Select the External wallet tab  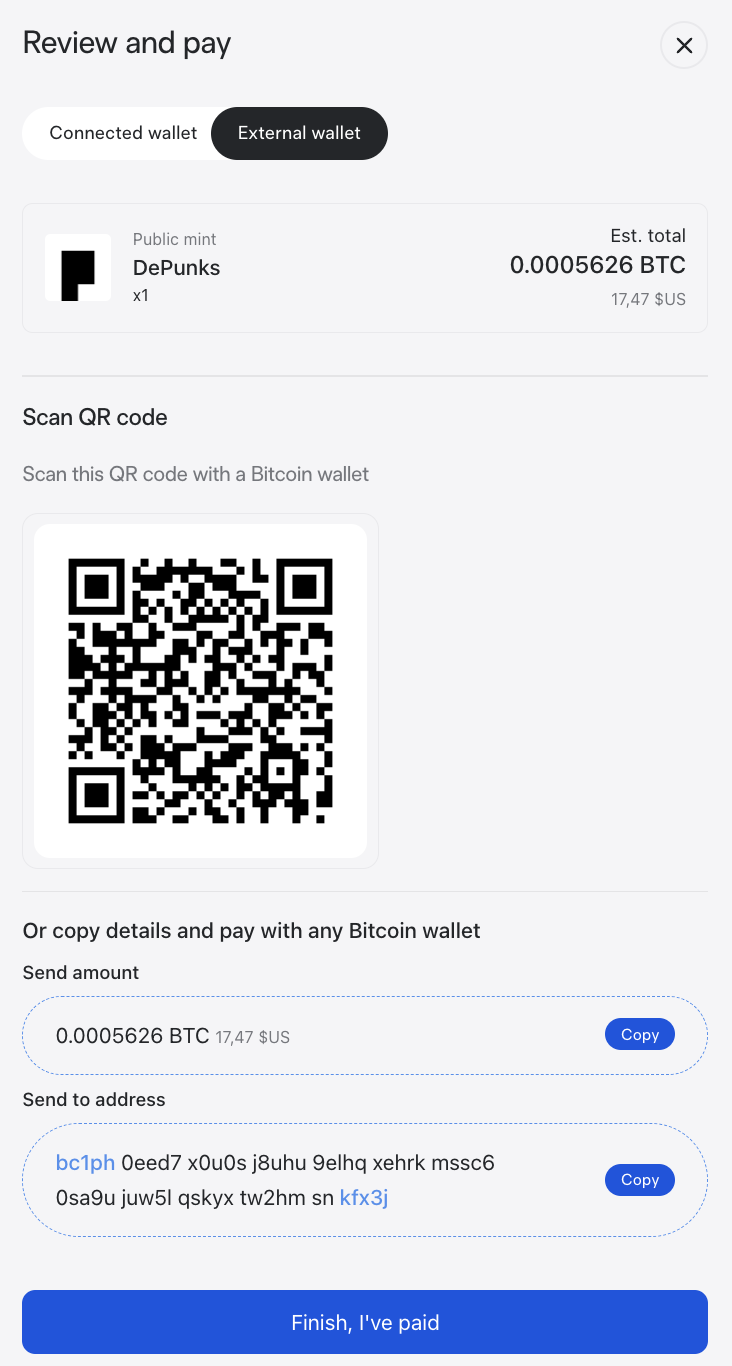pos(299,133)
